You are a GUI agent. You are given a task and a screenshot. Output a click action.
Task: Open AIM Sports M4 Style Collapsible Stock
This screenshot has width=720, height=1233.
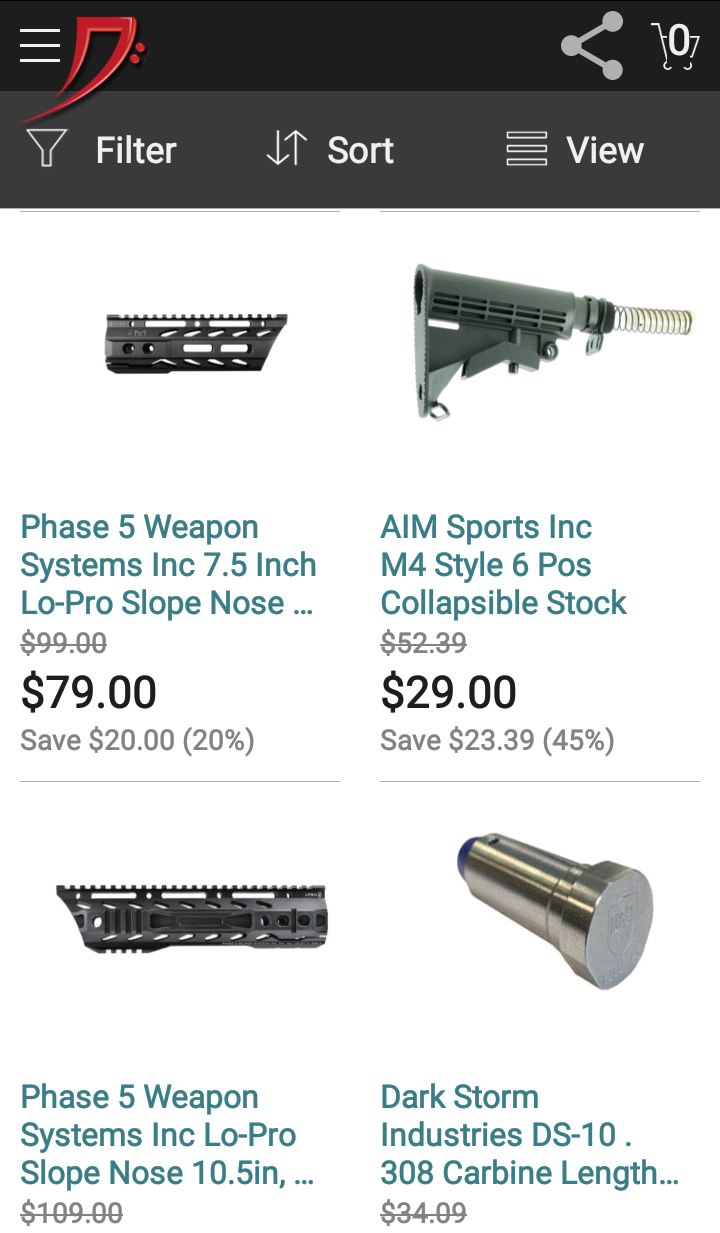(503, 565)
